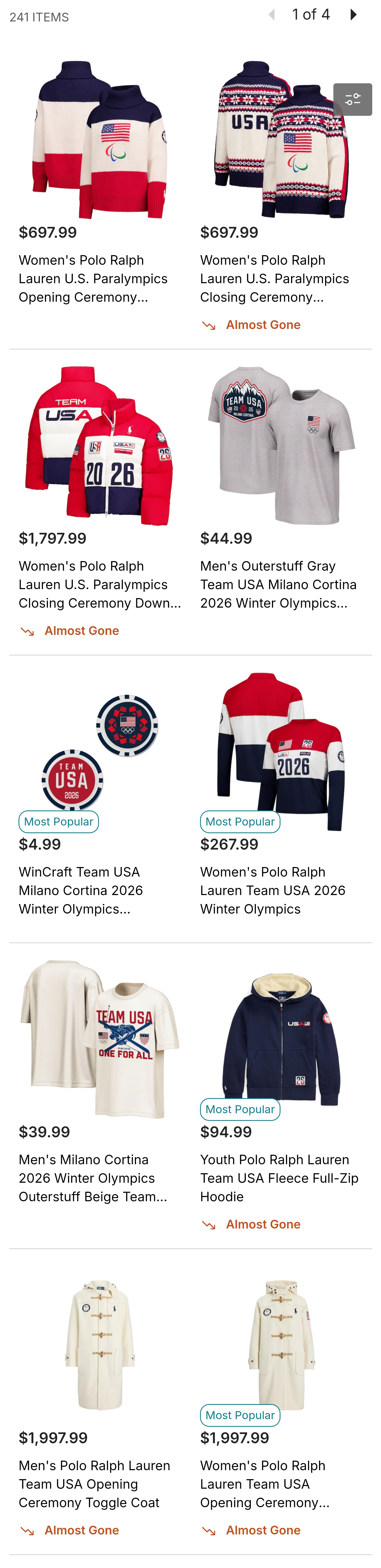Screen dimensions: 381x1568
Task: Open Paralympics Opening Ceremony sweater for $697.99
Action: pyautogui.click(x=99, y=140)
